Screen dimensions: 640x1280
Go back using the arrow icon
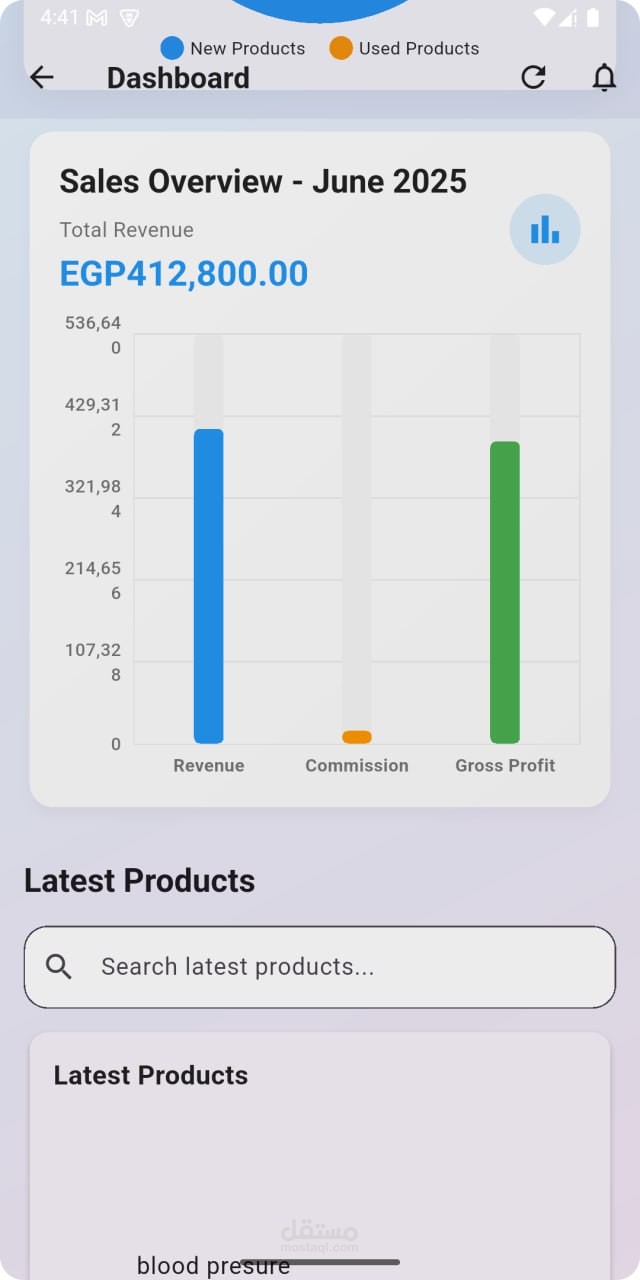point(41,77)
